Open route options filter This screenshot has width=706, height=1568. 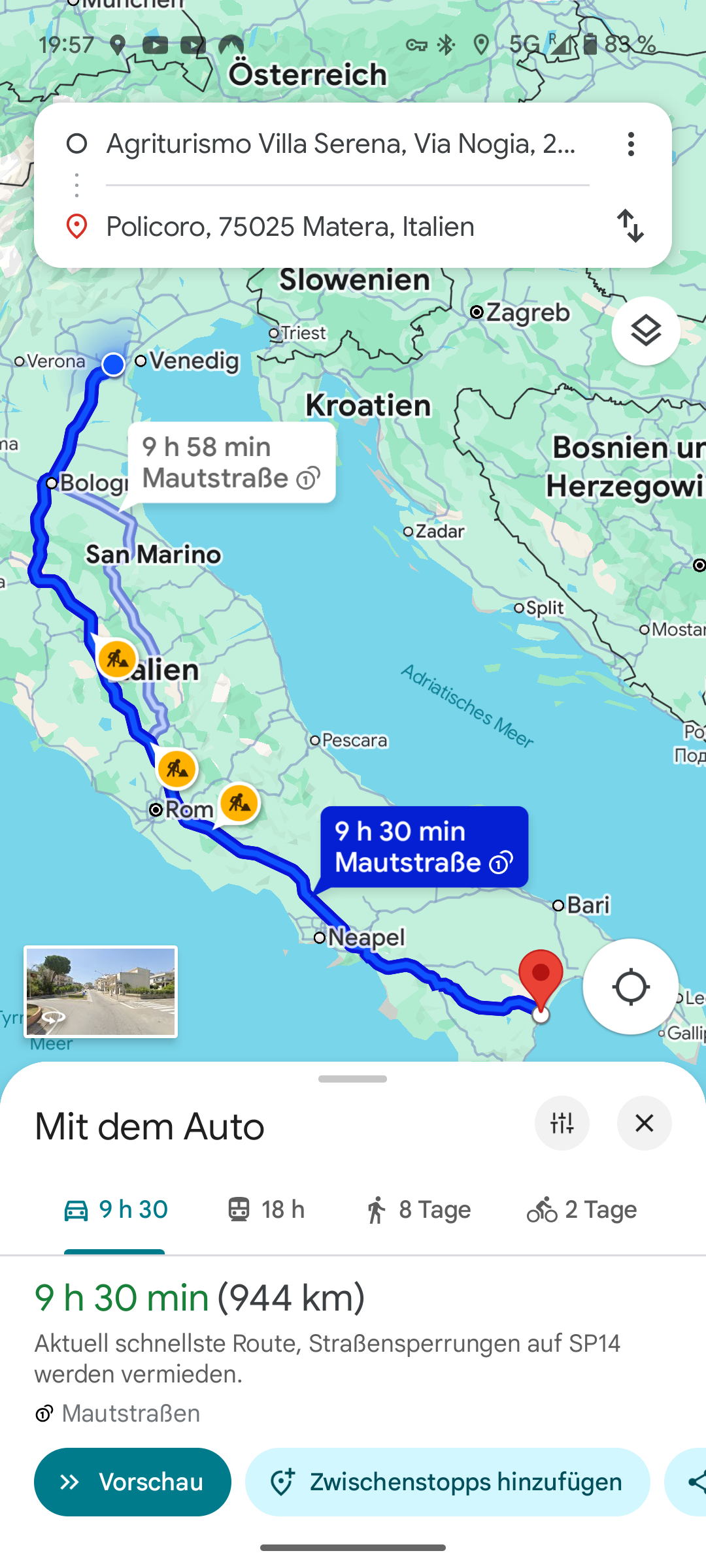[x=562, y=1123]
